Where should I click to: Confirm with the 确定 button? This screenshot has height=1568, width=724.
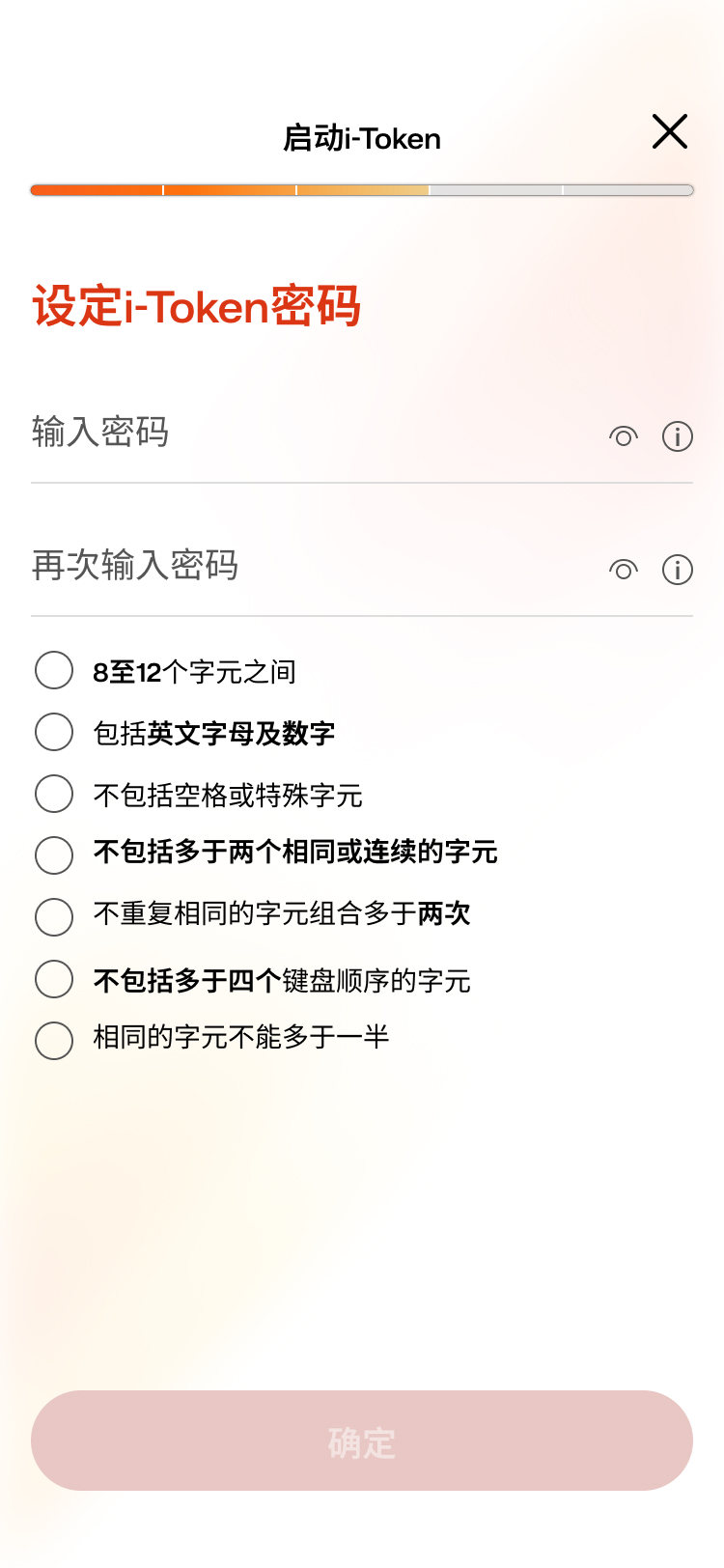pos(362,1441)
